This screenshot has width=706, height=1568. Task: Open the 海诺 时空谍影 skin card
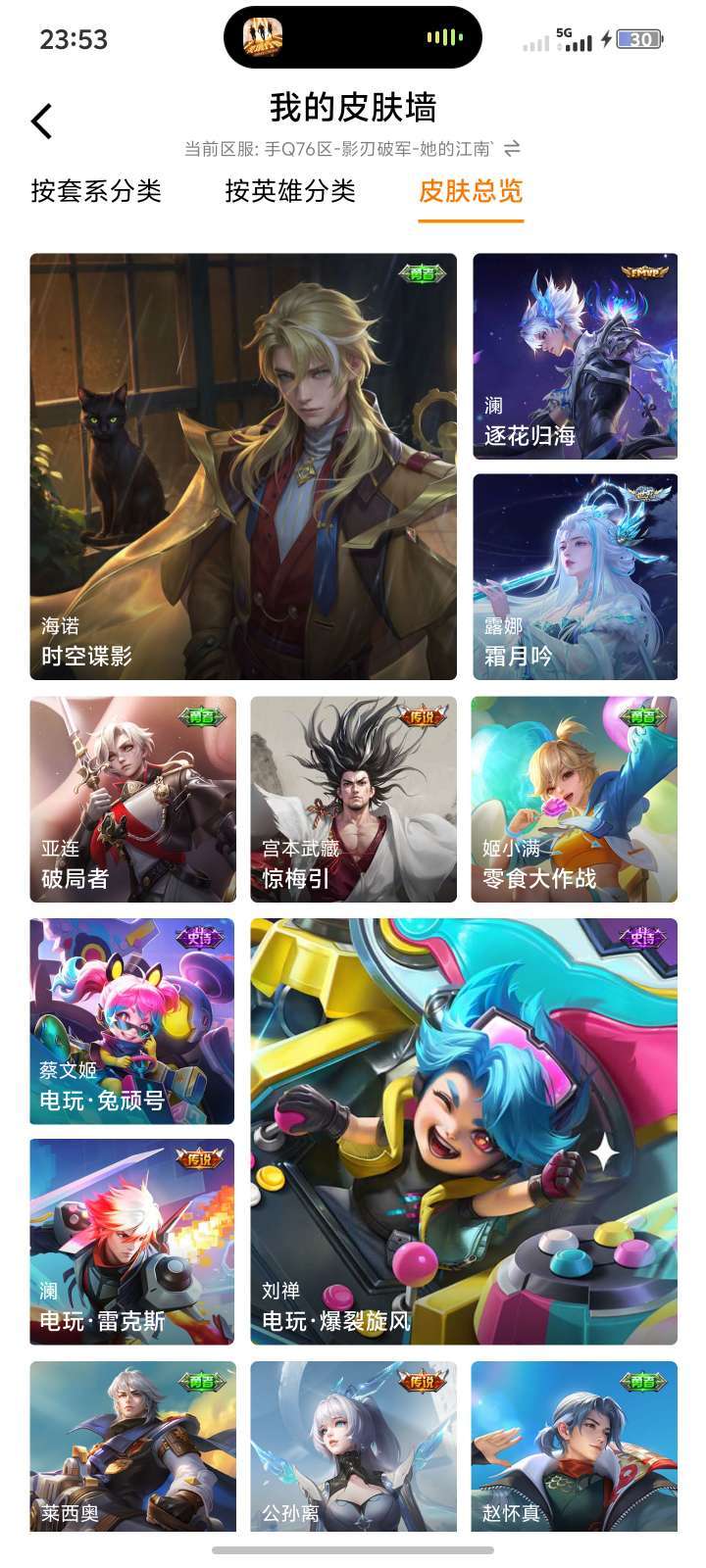tap(243, 466)
